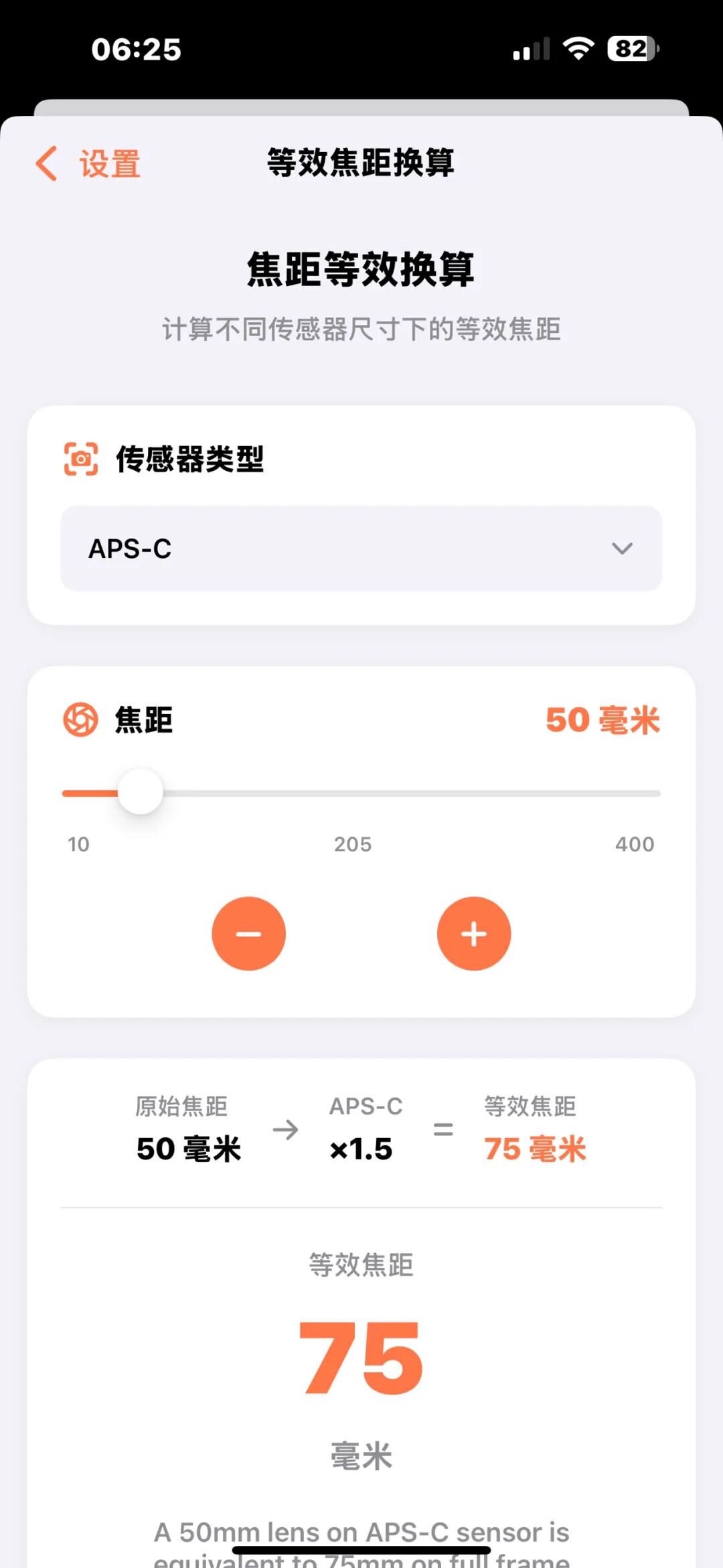
Task: Click the camera sensor icon beside 传感器类型
Action: pyautogui.click(x=80, y=459)
